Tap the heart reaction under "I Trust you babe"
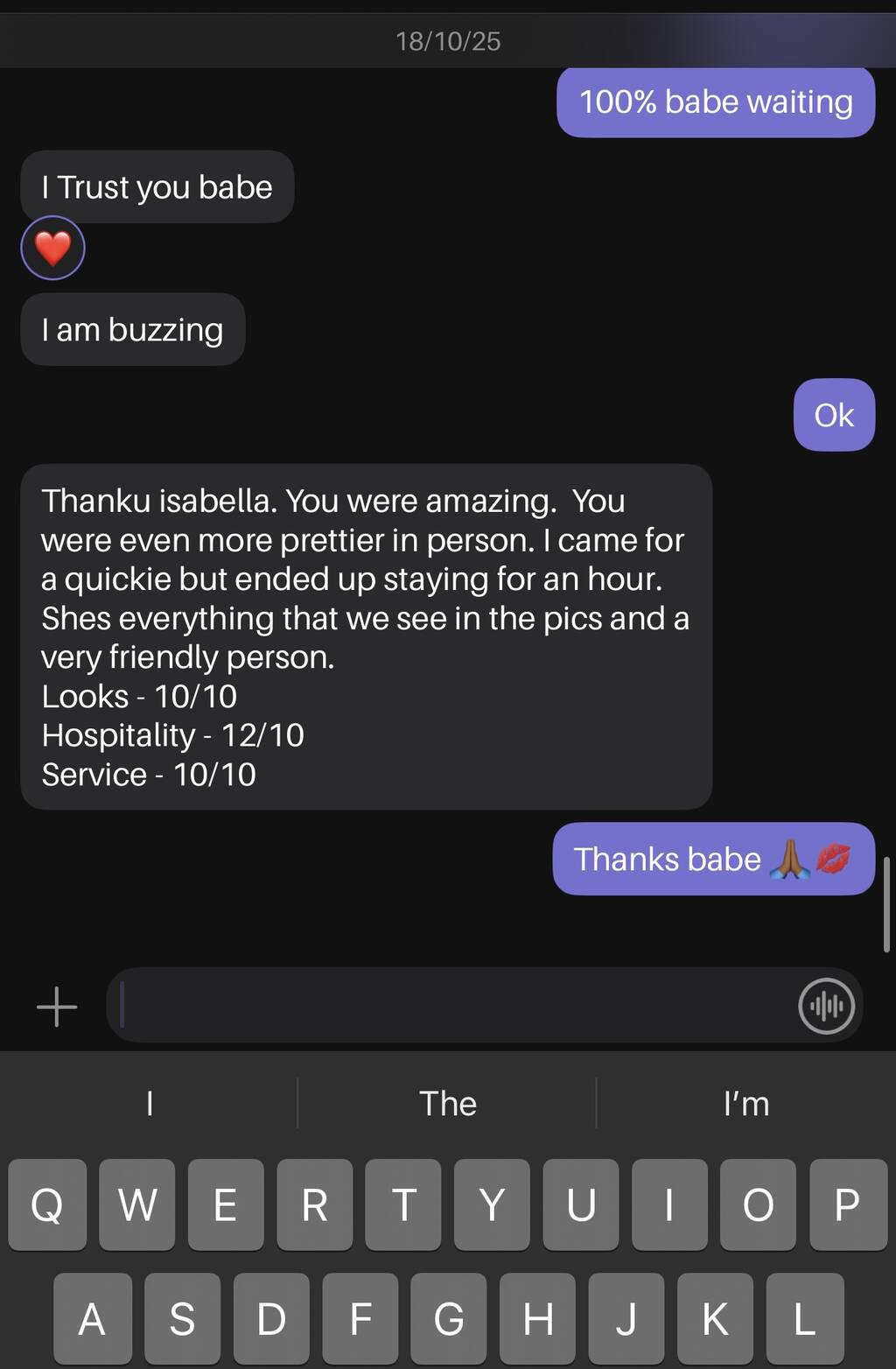 click(x=52, y=248)
